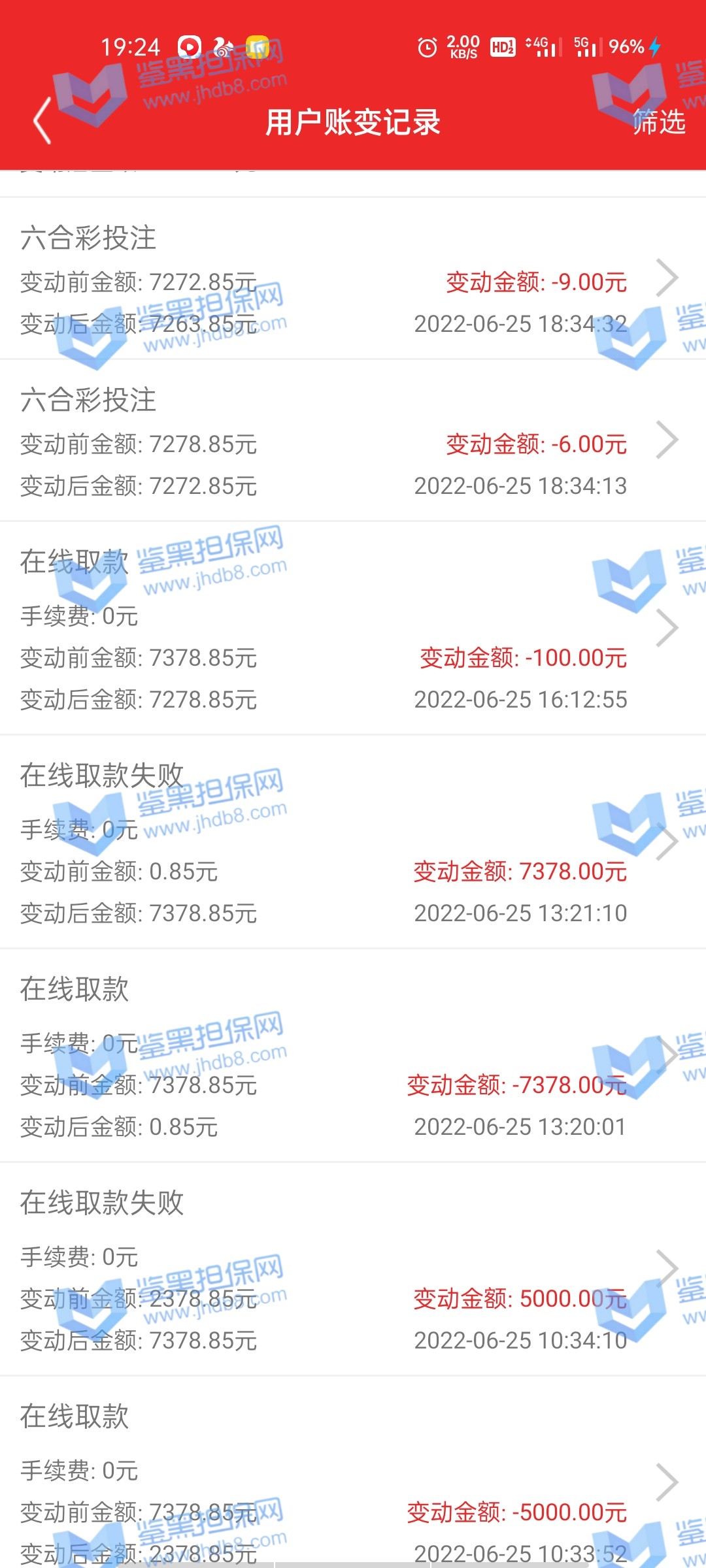Go back using the header back arrow
Screen dimensions: 706x1568
[43, 121]
